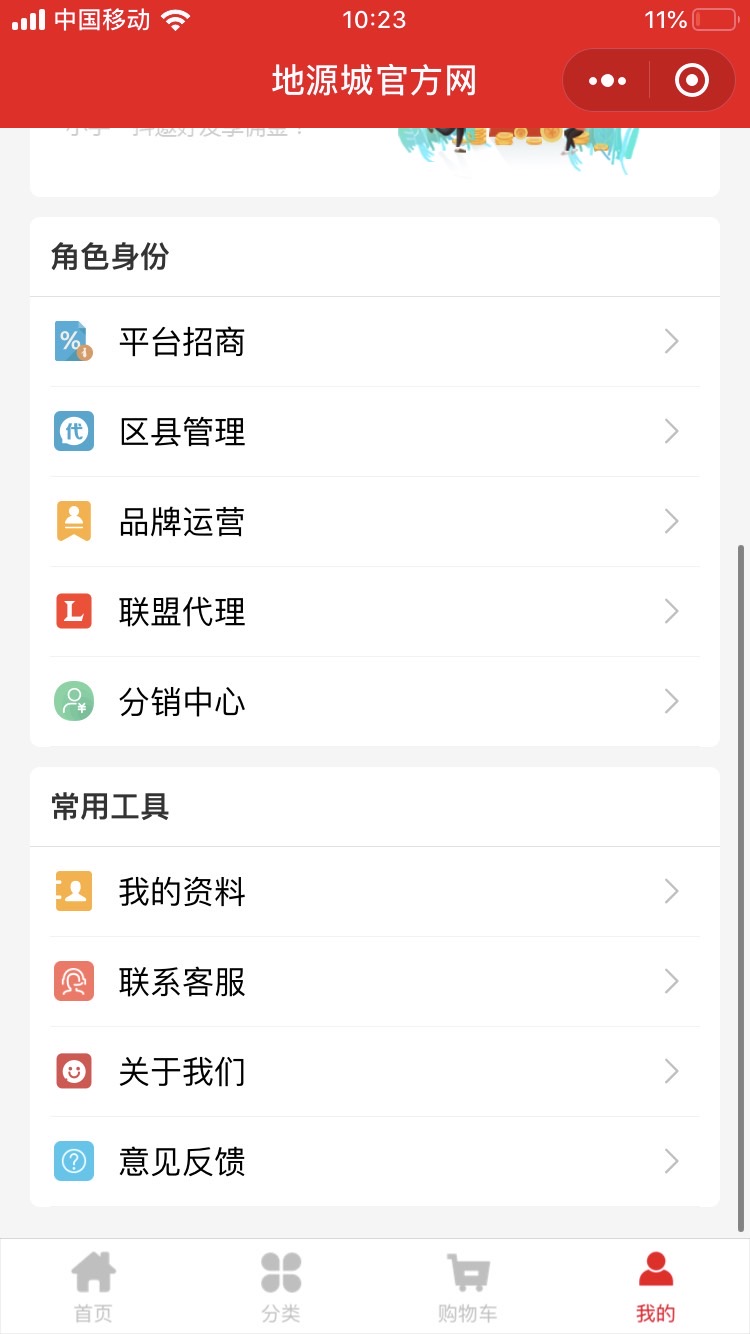This screenshot has height=1334, width=750.
Task: Enter the 分销中心
Action: 374,702
